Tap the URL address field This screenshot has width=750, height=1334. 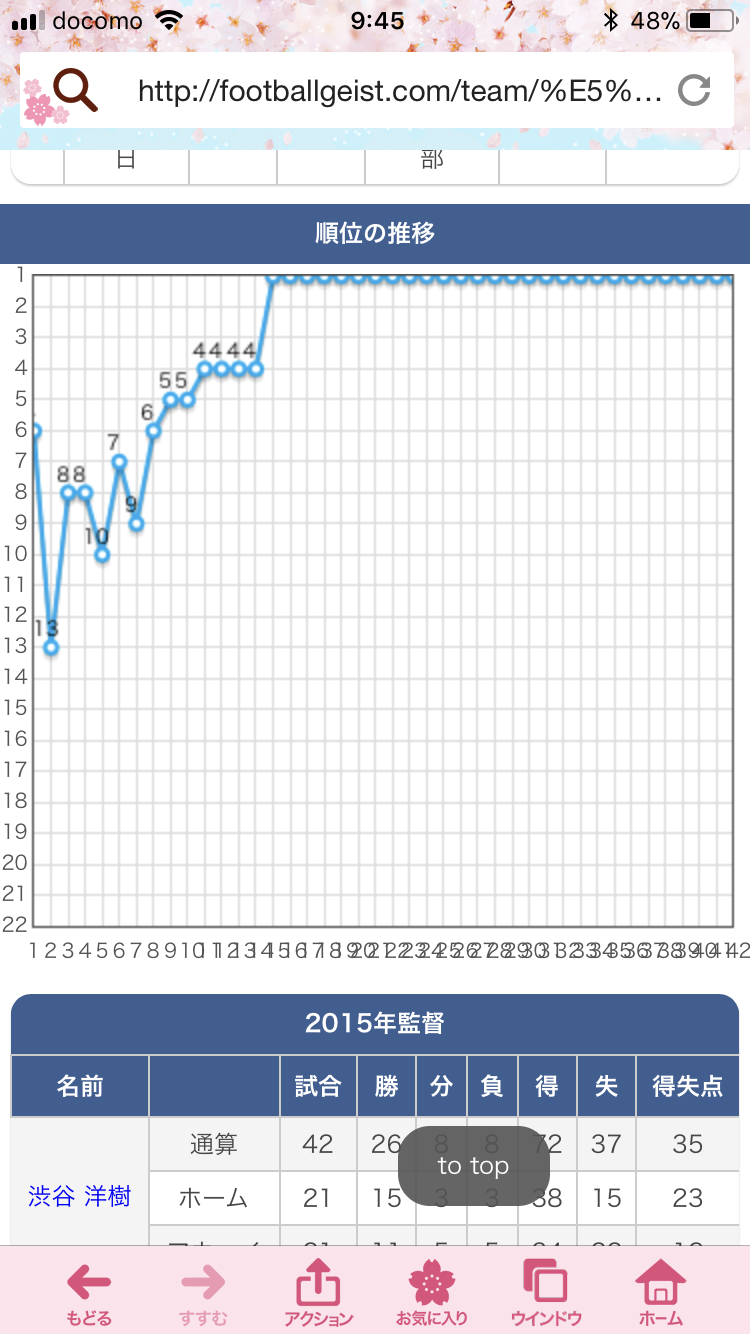tap(400, 92)
